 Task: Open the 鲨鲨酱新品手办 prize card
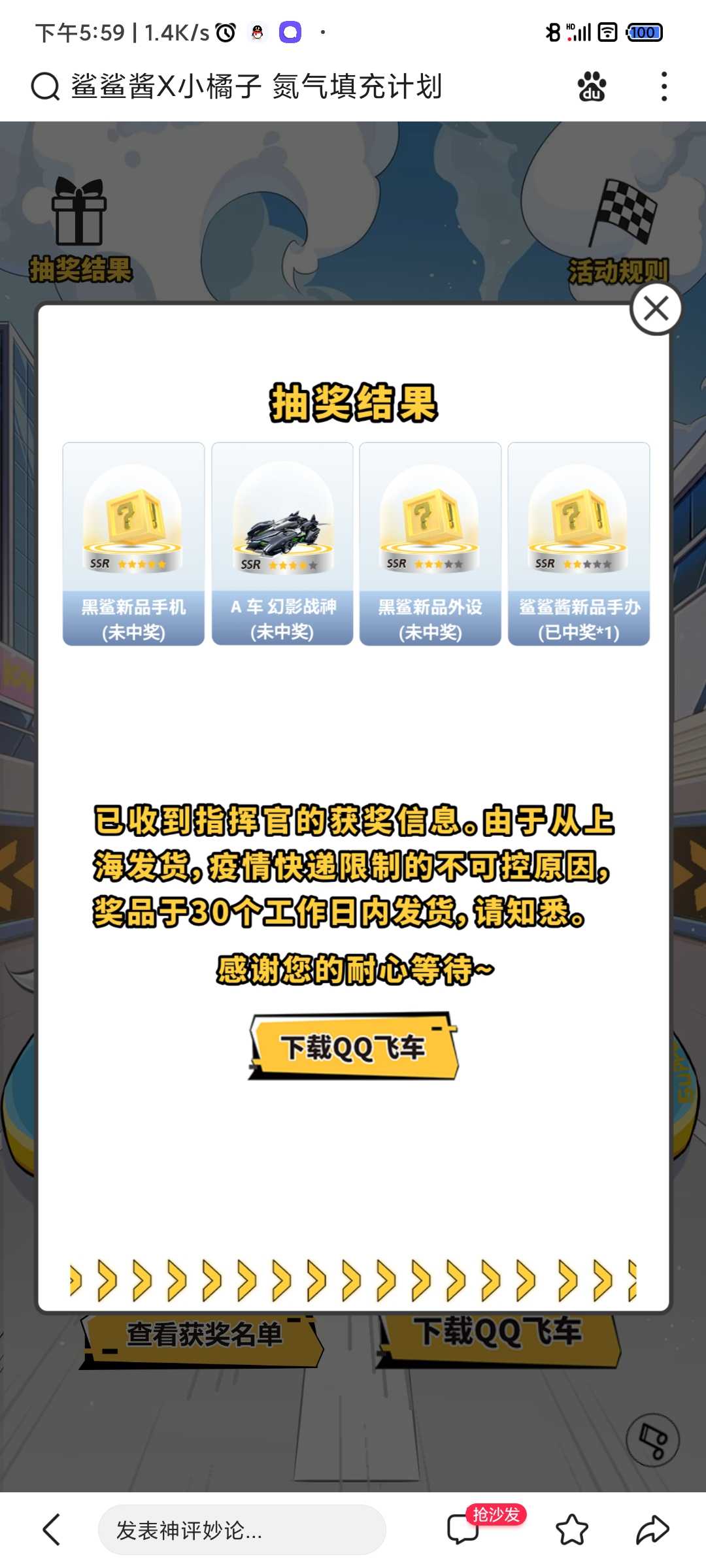pos(579,544)
